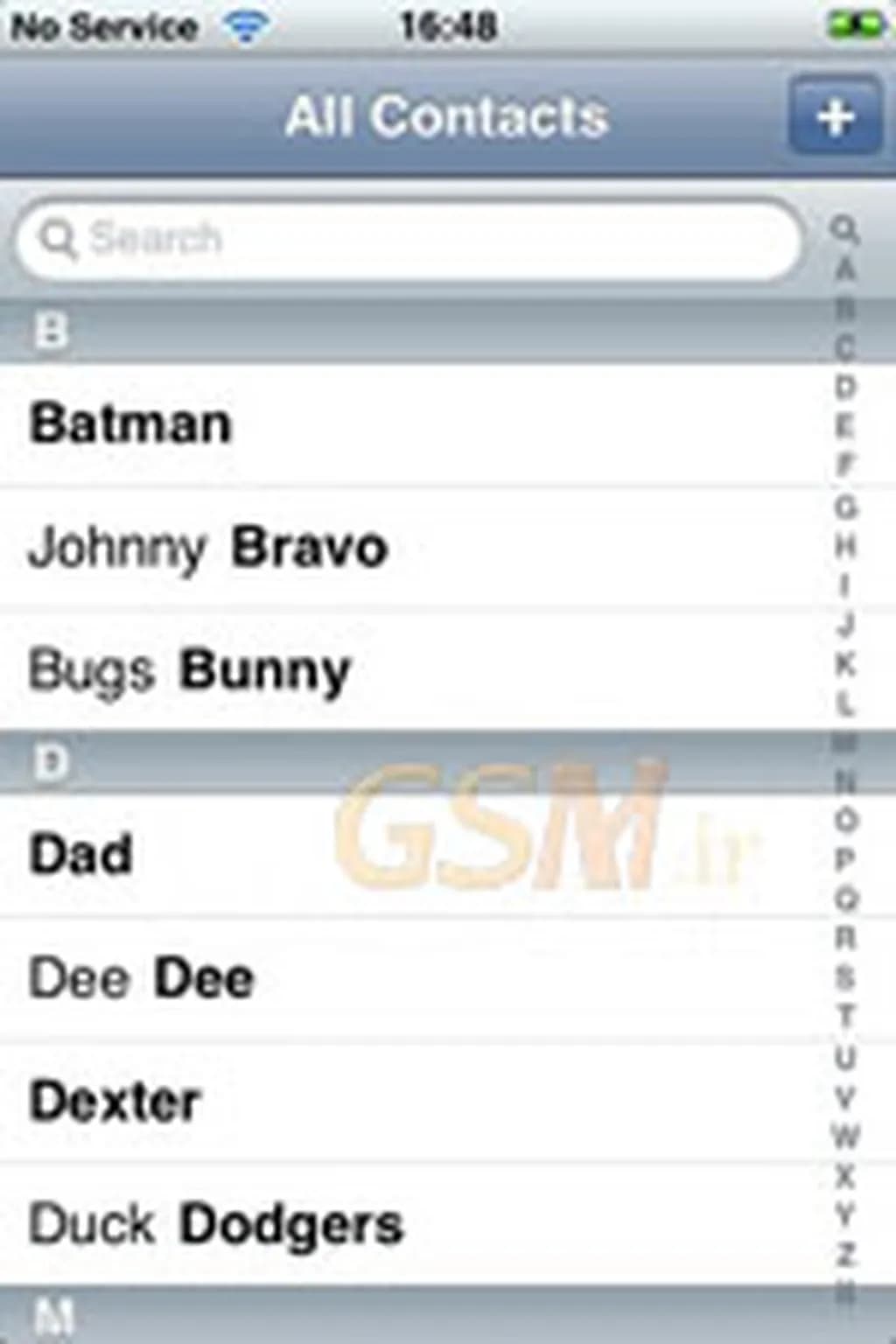Tap the Search contacts field
Viewport: 896px width, 1344px height.
[408, 239]
